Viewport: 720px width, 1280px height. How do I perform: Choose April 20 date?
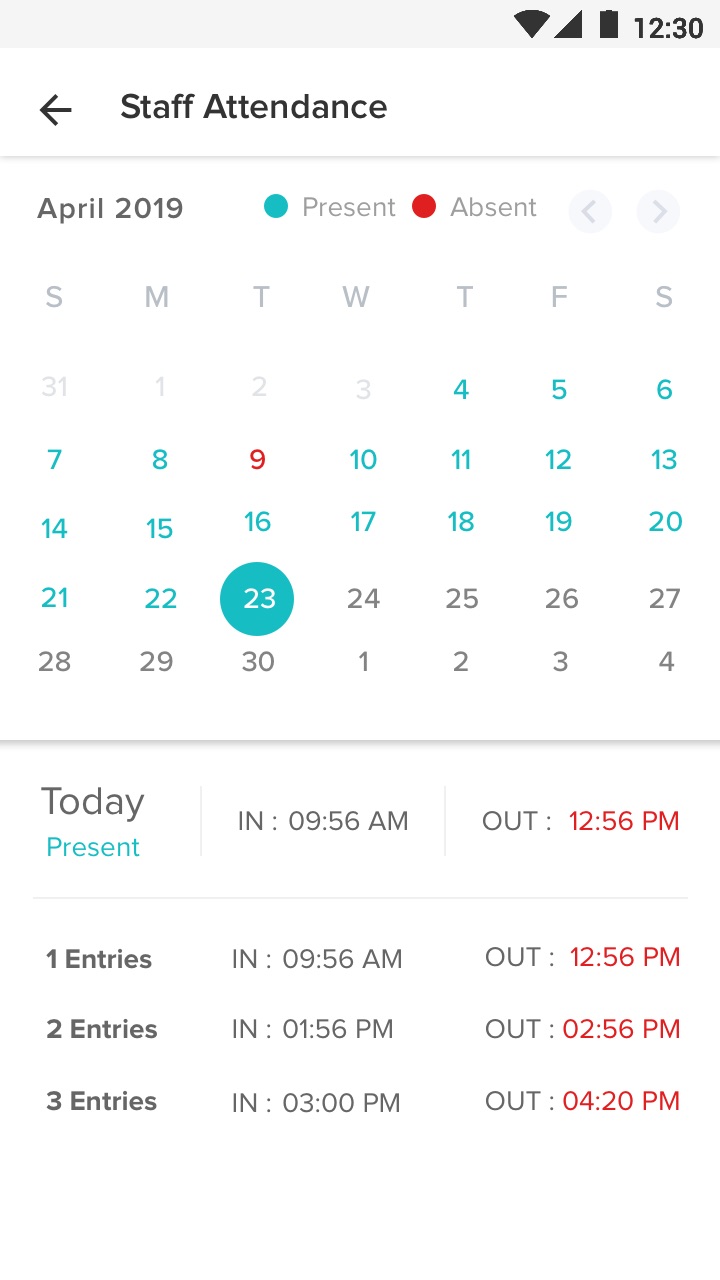665,522
